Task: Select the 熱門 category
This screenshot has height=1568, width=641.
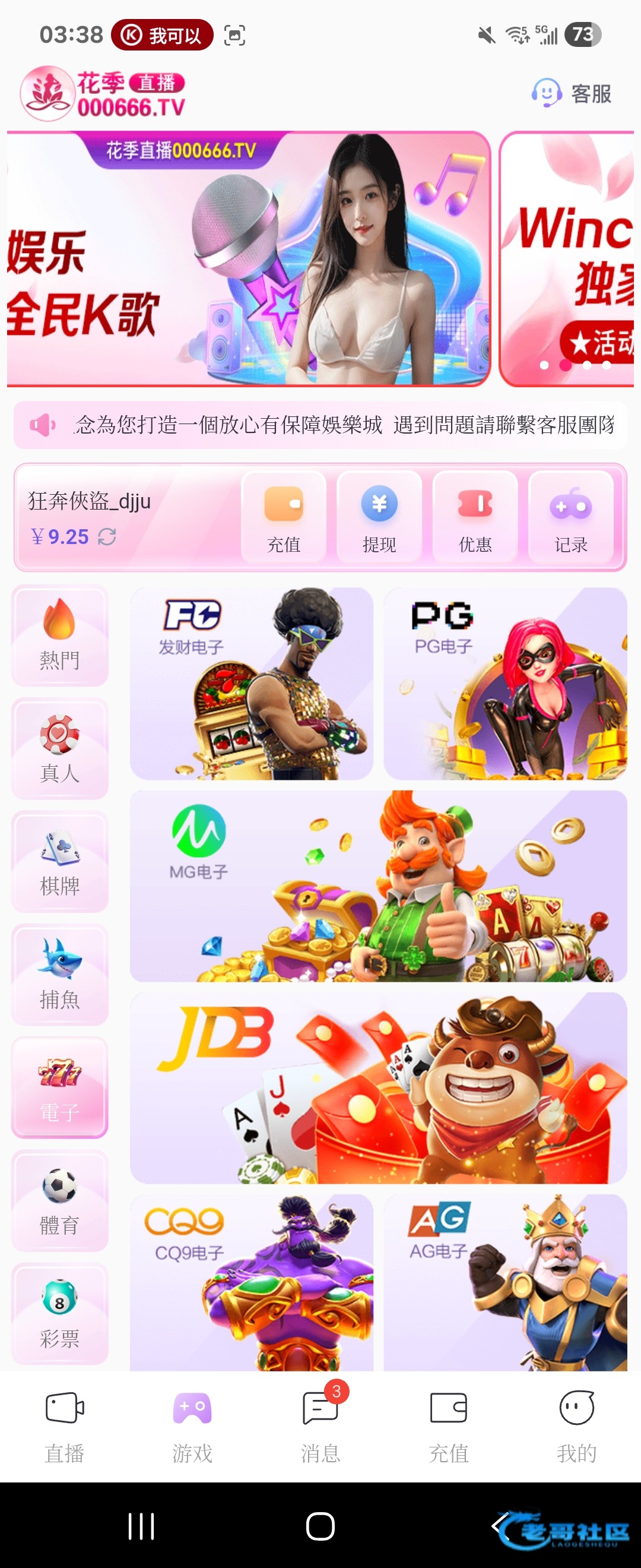Action: click(59, 635)
